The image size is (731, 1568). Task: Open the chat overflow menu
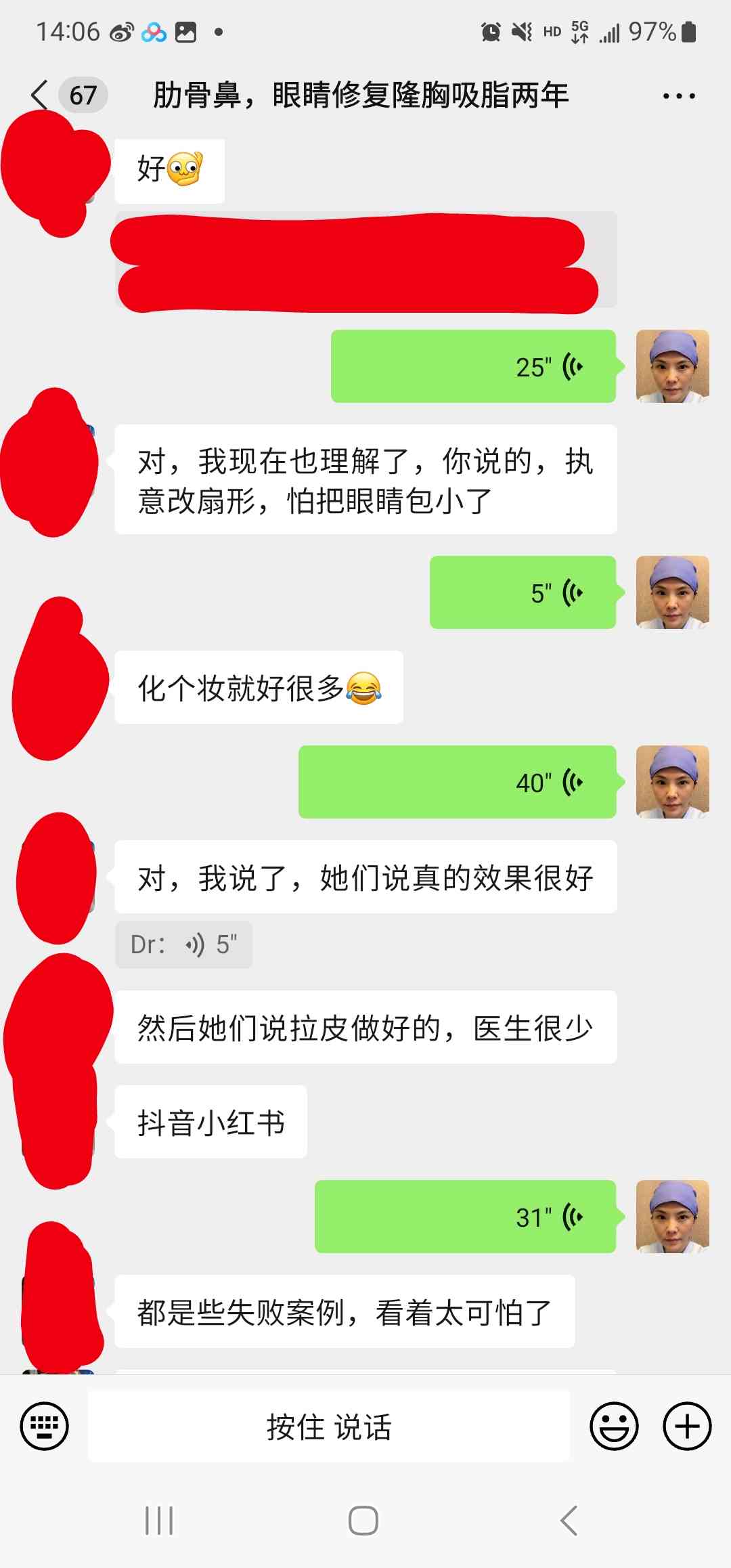pos(678,96)
